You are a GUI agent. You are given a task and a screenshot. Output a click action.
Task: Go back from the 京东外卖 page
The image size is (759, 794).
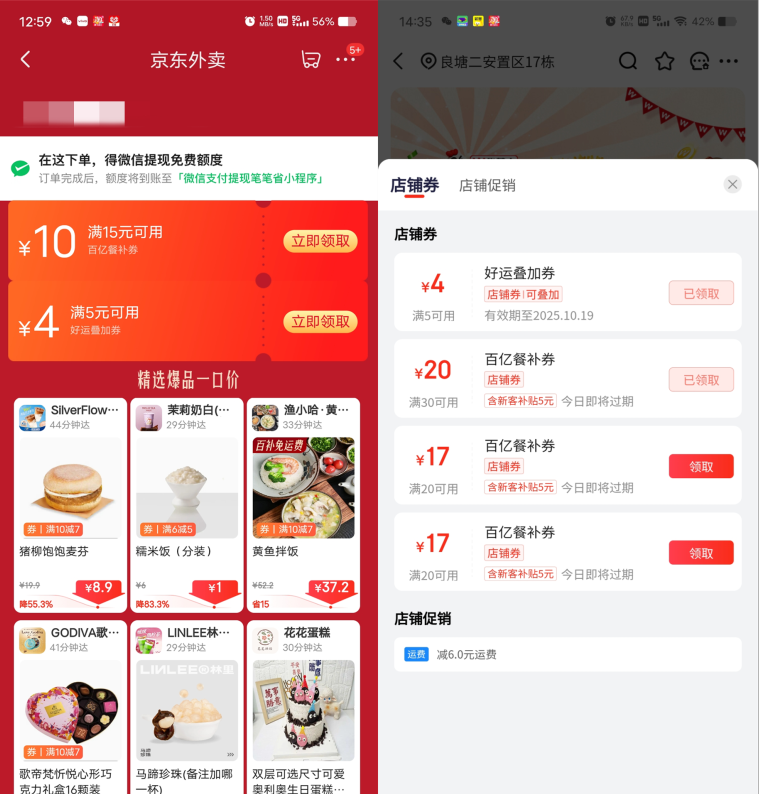[x=26, y=60]
